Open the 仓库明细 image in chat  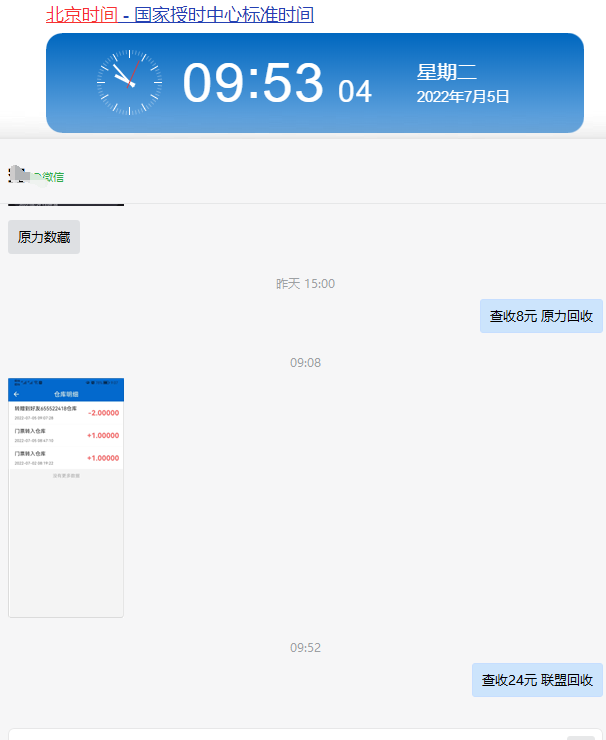coord(66,497)
